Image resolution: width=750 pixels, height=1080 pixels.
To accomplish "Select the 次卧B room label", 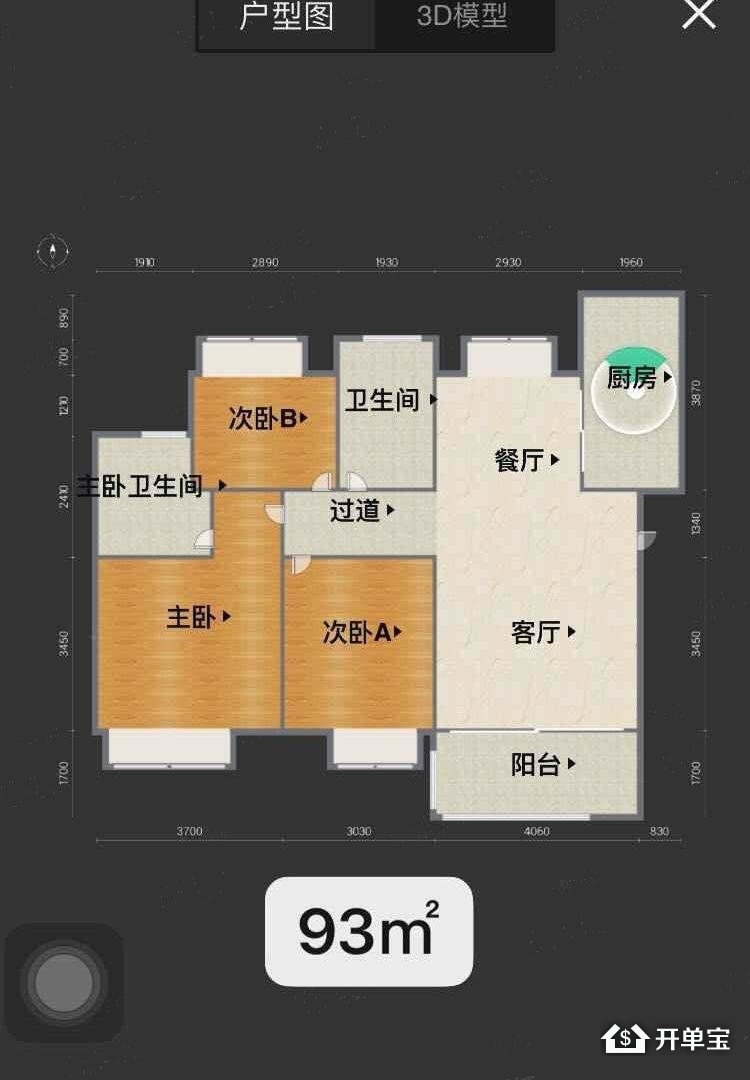I will coord(268,419).
